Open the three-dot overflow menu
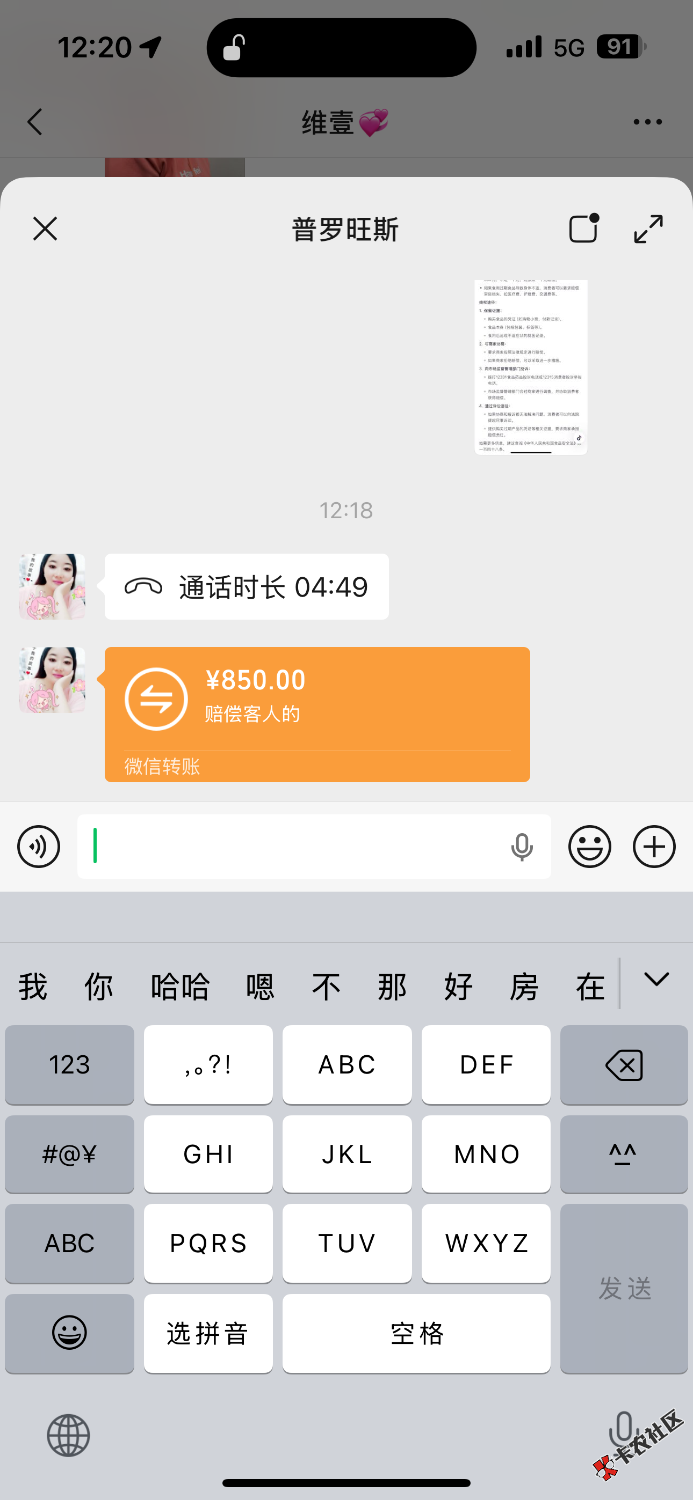Image resolution: width=693 pixels, height=1500 pixels. pyautogui.click(x=648, y=122)
